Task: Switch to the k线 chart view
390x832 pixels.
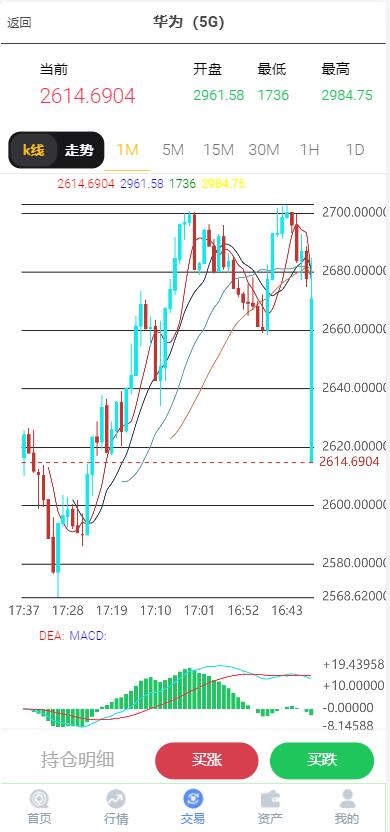Action: click(33, 150)
